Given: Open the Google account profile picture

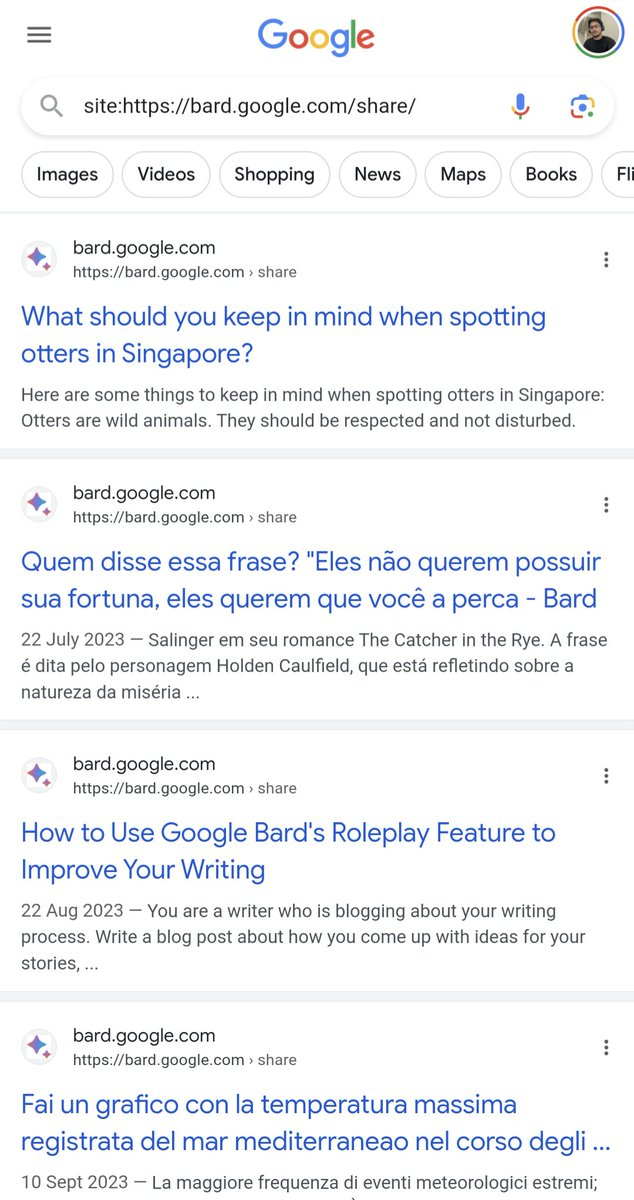Looking at the screenshot, I should point(597,33).
